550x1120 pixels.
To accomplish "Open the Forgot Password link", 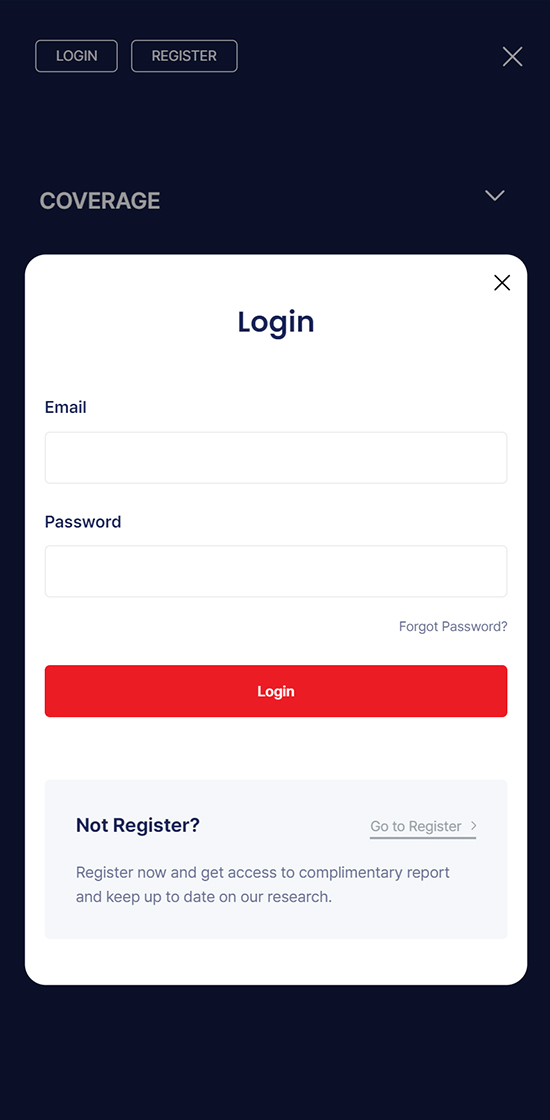I will [453, 626].
